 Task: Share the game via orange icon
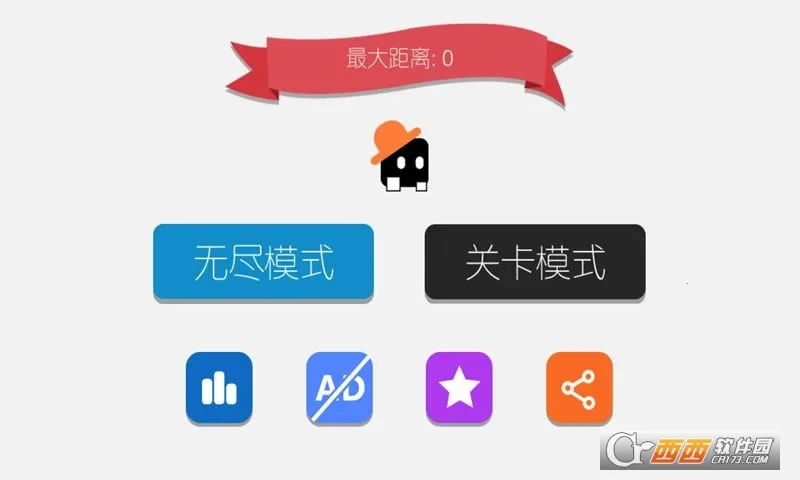tap(579, 387)
